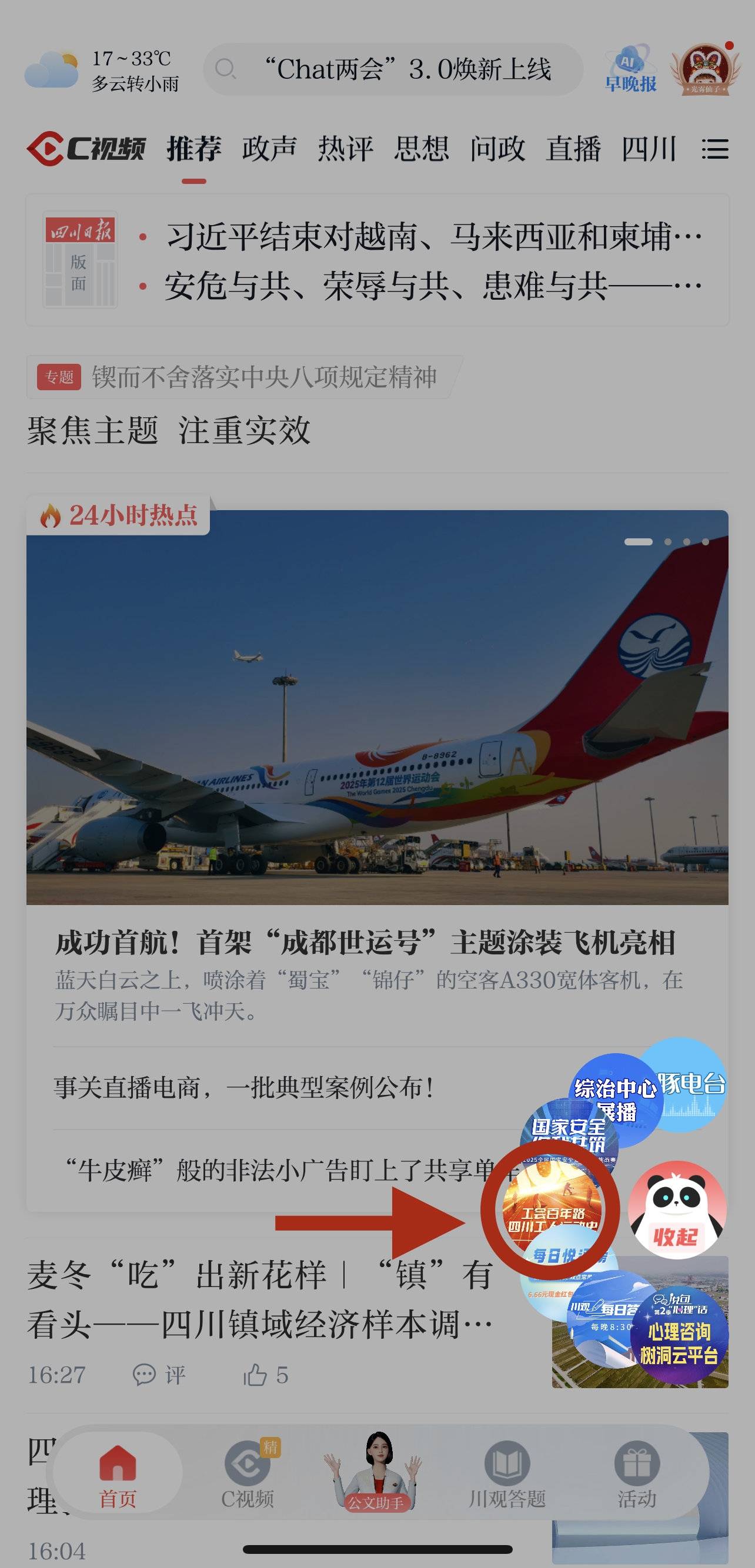This screenshot has width=755, height=1568.
Task: Open the Chat两会 search box
Action: 393,69
